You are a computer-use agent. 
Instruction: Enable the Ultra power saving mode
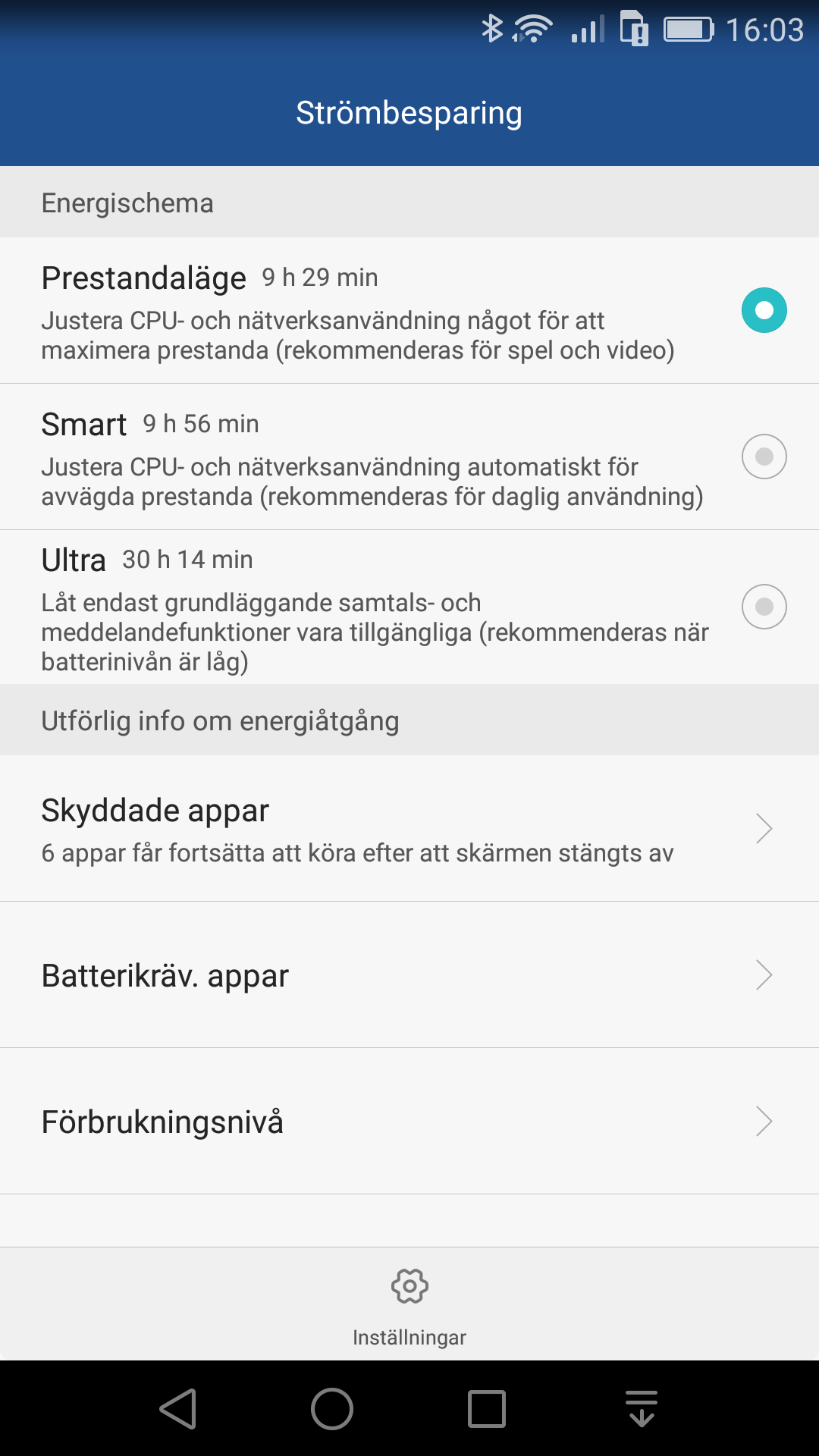(x=764, y=607)
